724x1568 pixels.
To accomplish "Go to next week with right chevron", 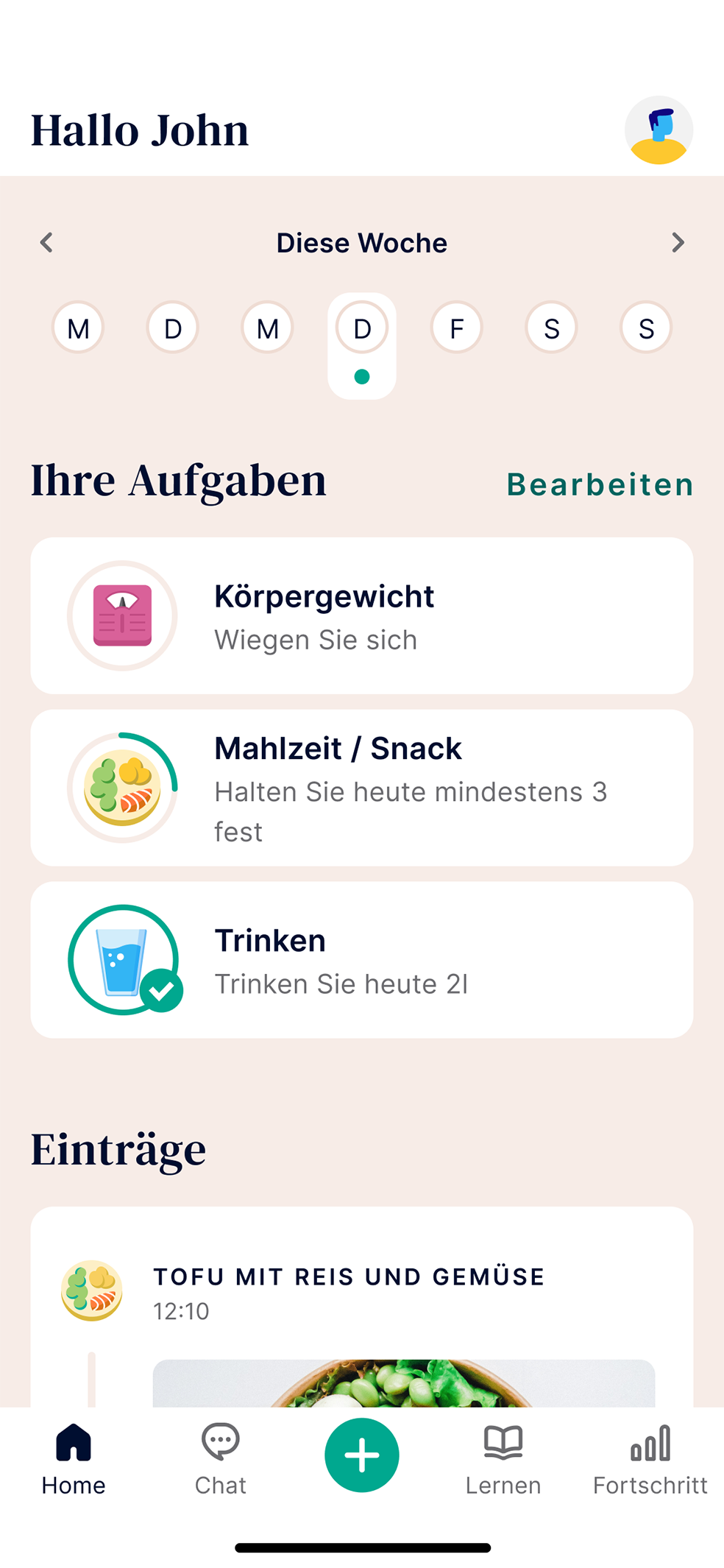I will point(678,242).
